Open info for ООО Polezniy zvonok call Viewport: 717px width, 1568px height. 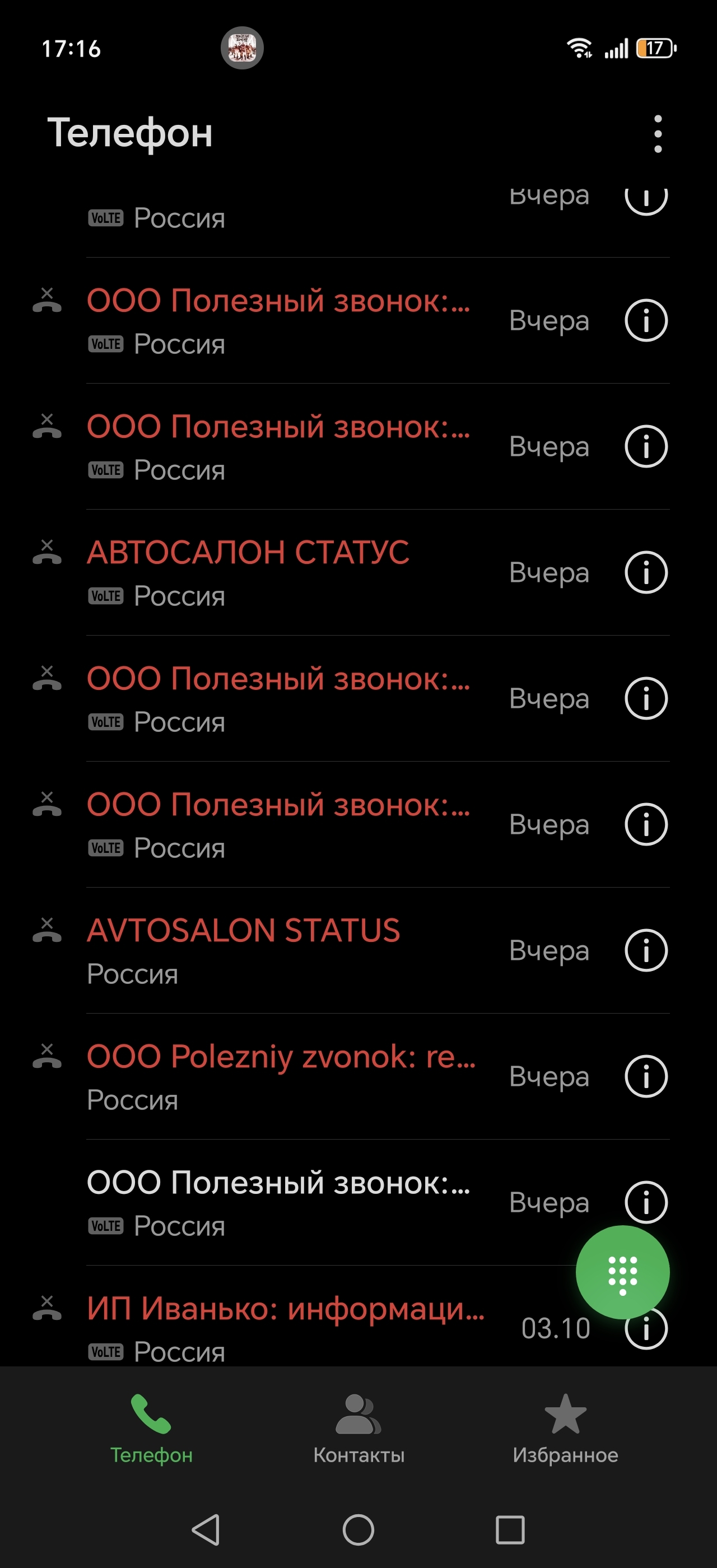tap(646, 1076)
